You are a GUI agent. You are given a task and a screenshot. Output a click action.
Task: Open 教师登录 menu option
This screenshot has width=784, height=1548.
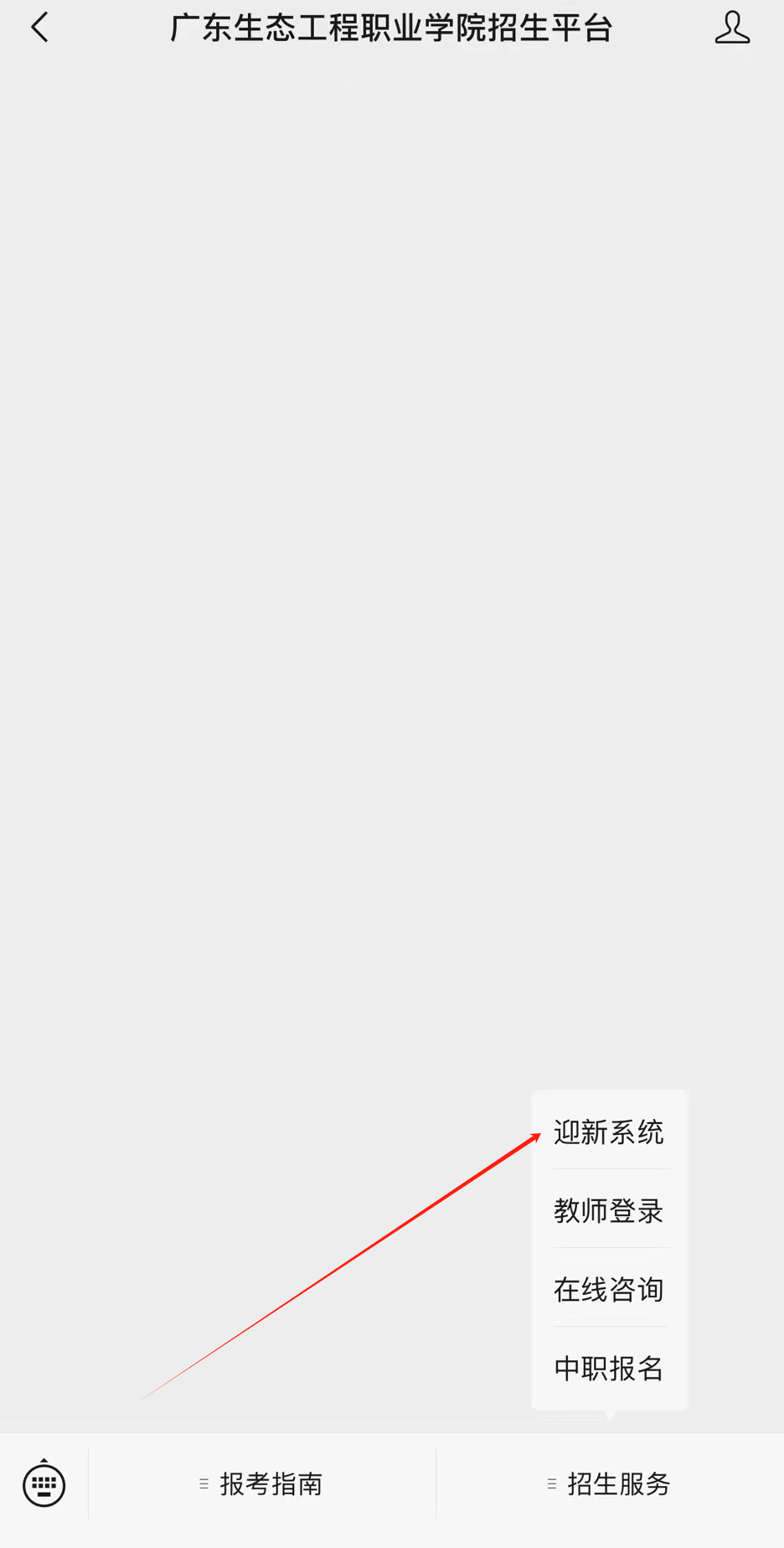click(x=609, y=1210)
